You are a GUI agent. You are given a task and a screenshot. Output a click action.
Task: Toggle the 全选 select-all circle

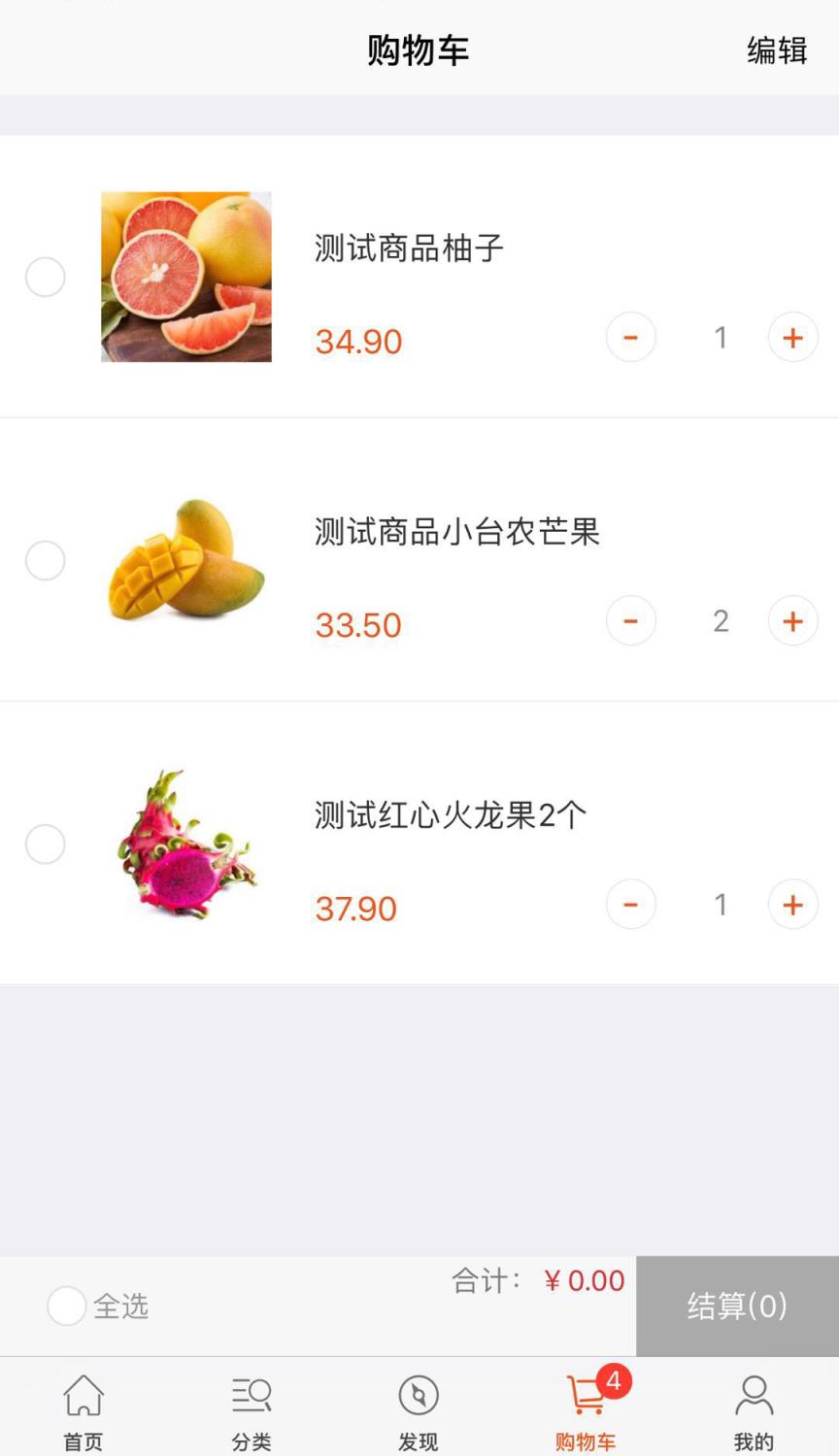pos(66,1306)
